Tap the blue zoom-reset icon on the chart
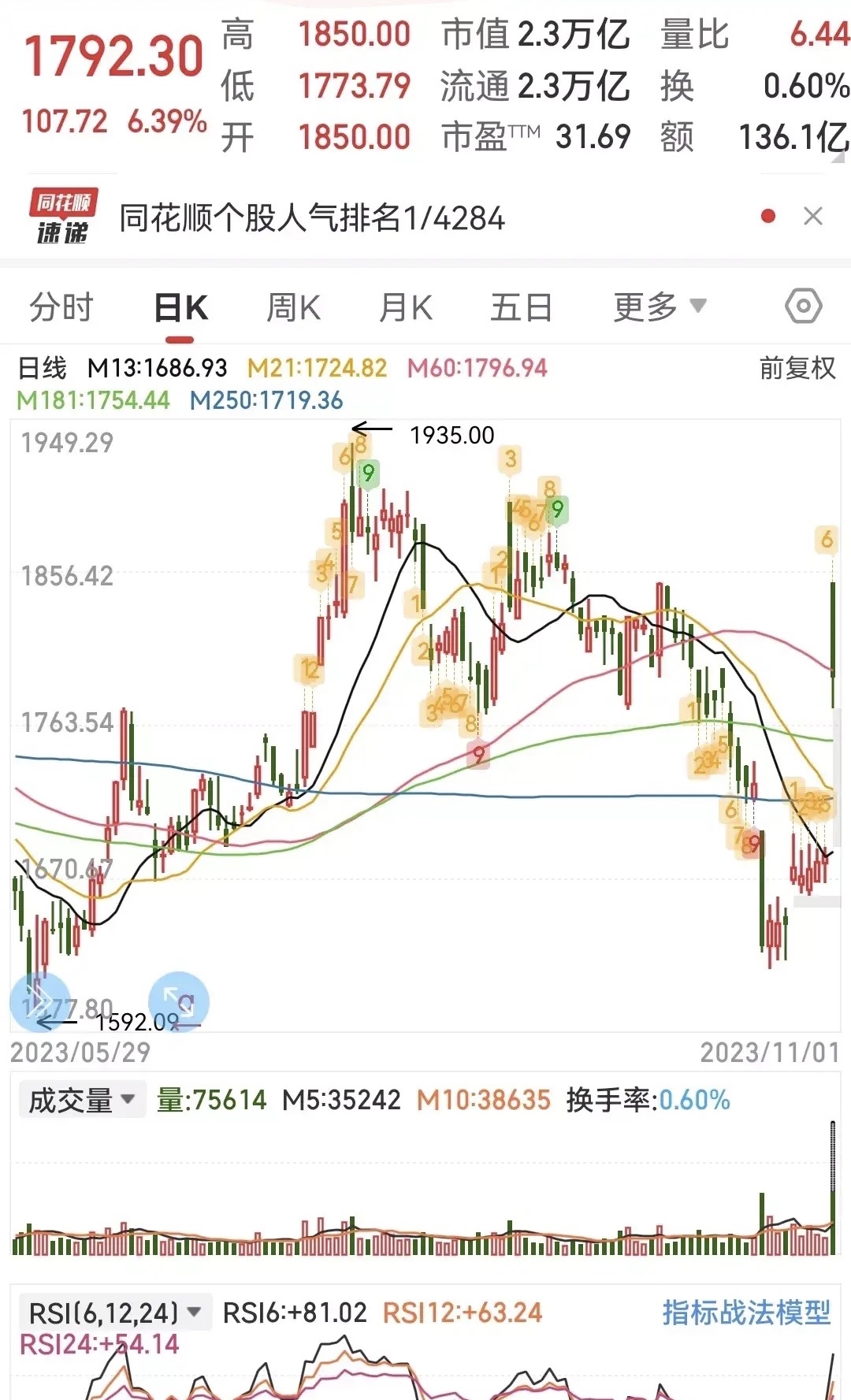The image size is (851, 1400). pyautogui.click(x=178, y=1001)
